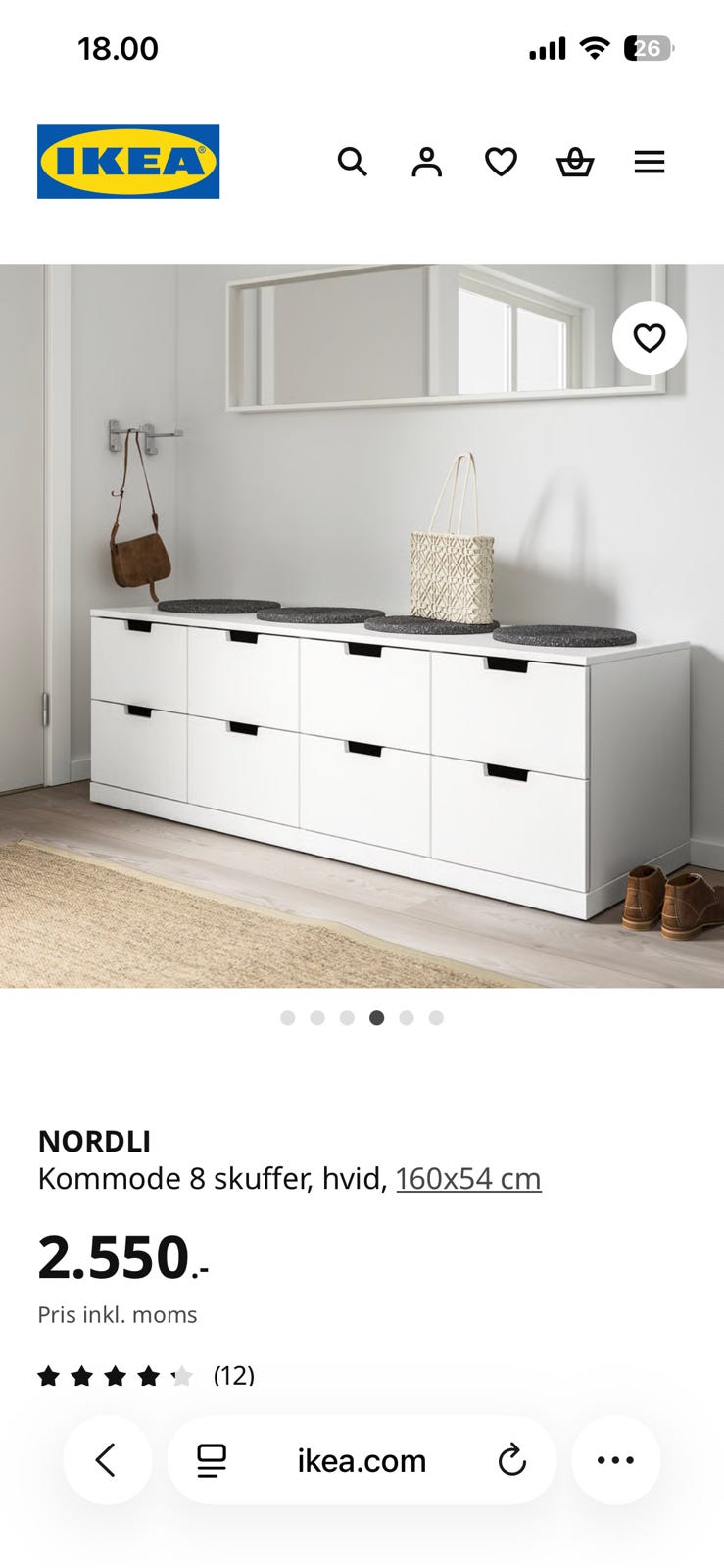View your favorites wishlist
724x1568 pixels.
(501, 162)
